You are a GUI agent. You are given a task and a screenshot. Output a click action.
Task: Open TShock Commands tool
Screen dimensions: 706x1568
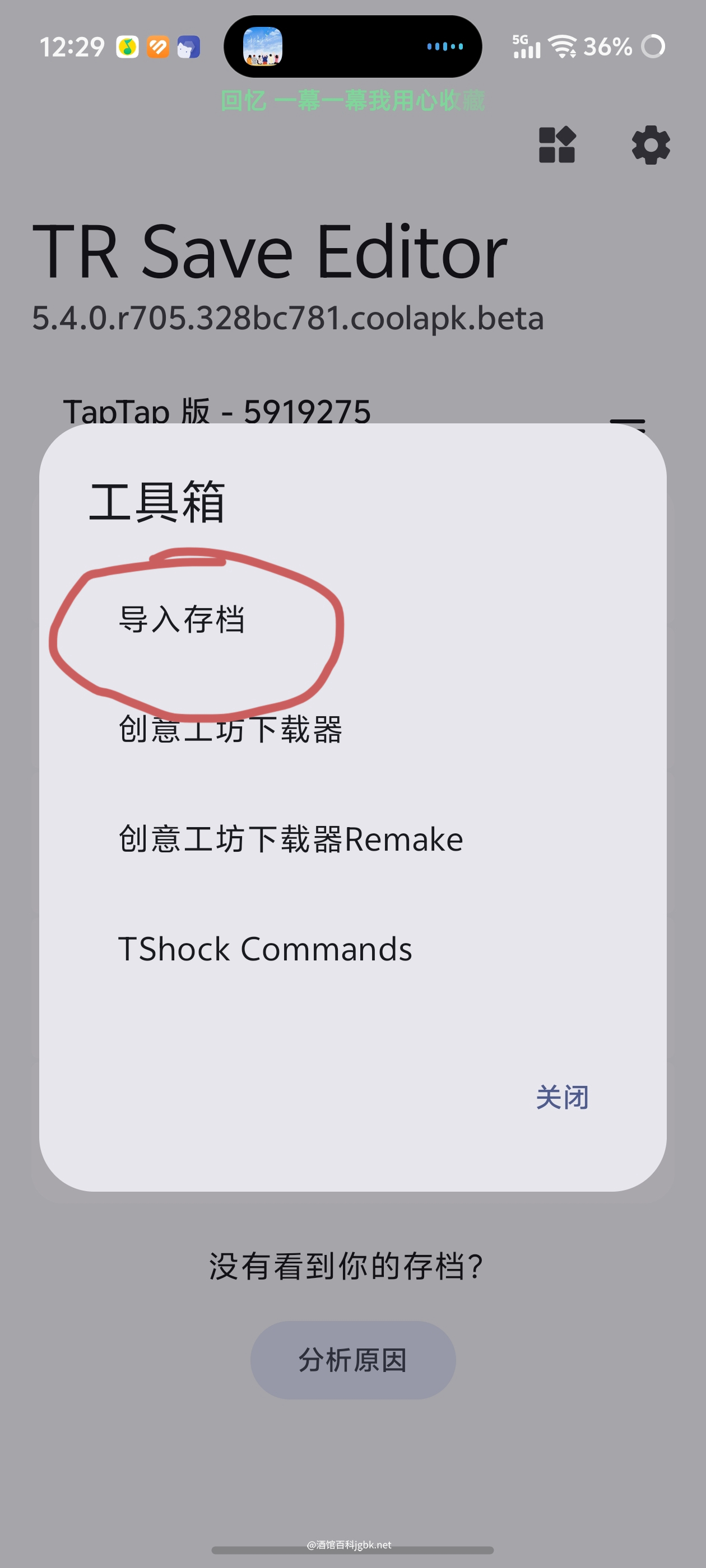pos(265,949)
